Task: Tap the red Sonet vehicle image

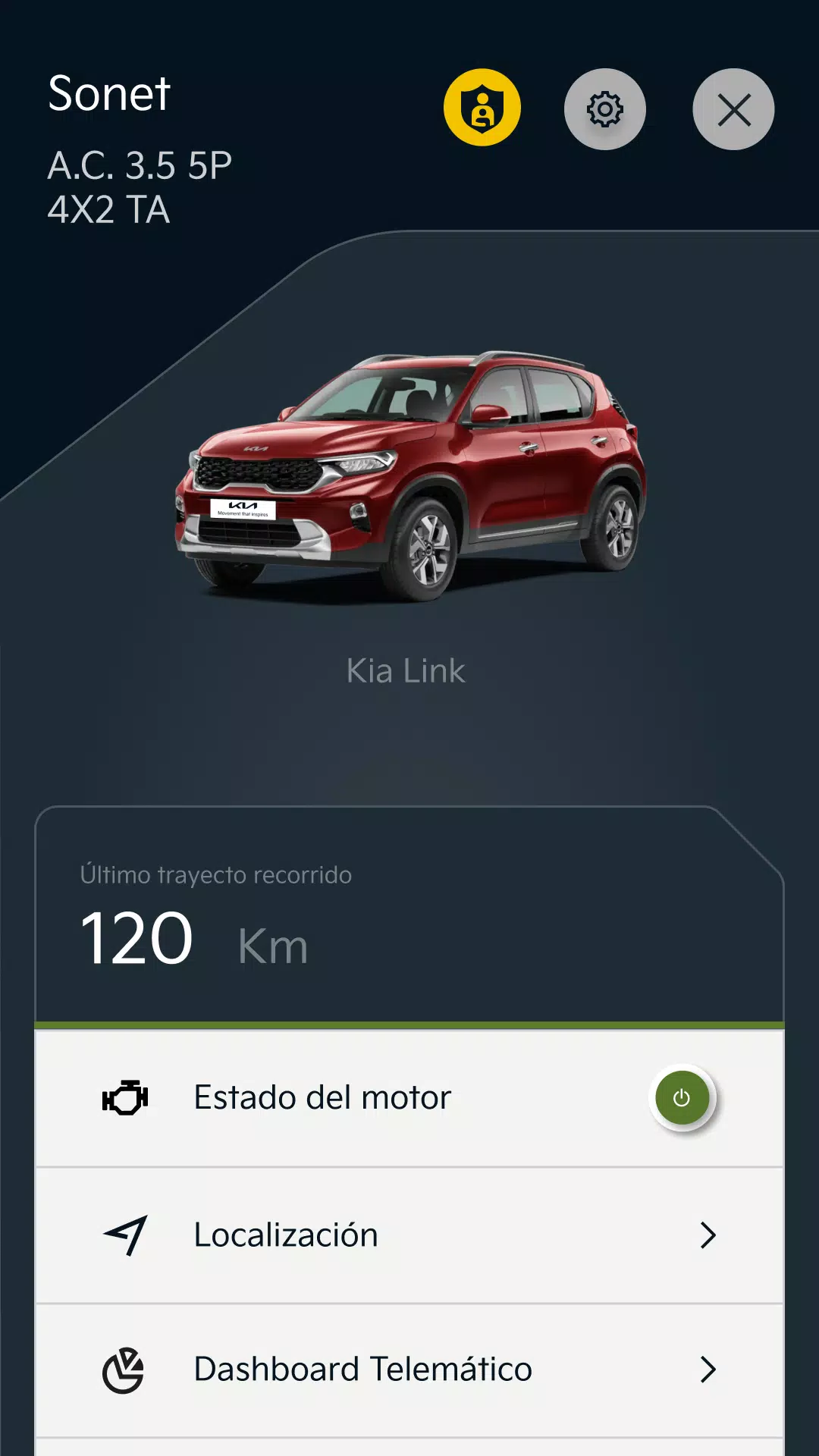Action: 409,470
